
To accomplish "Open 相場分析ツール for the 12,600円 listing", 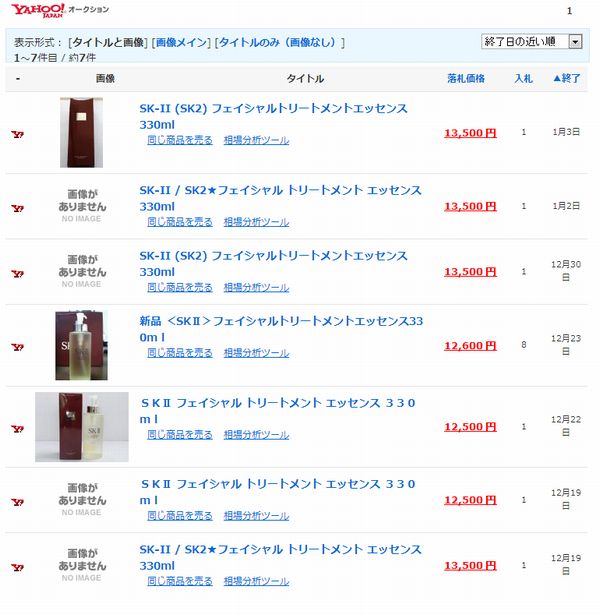I will [256, 353].
